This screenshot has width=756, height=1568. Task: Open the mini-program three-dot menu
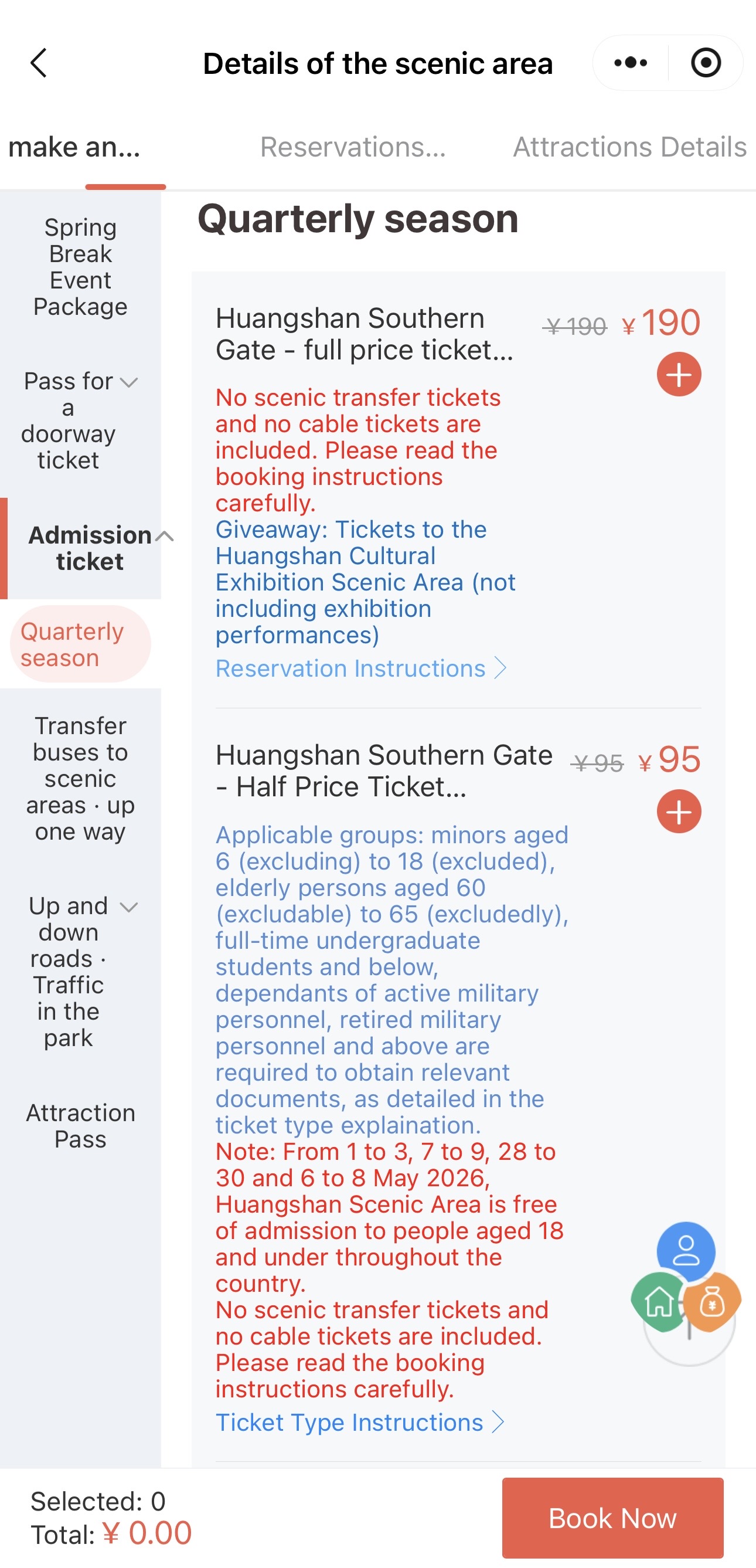click(x=631, y=63)
